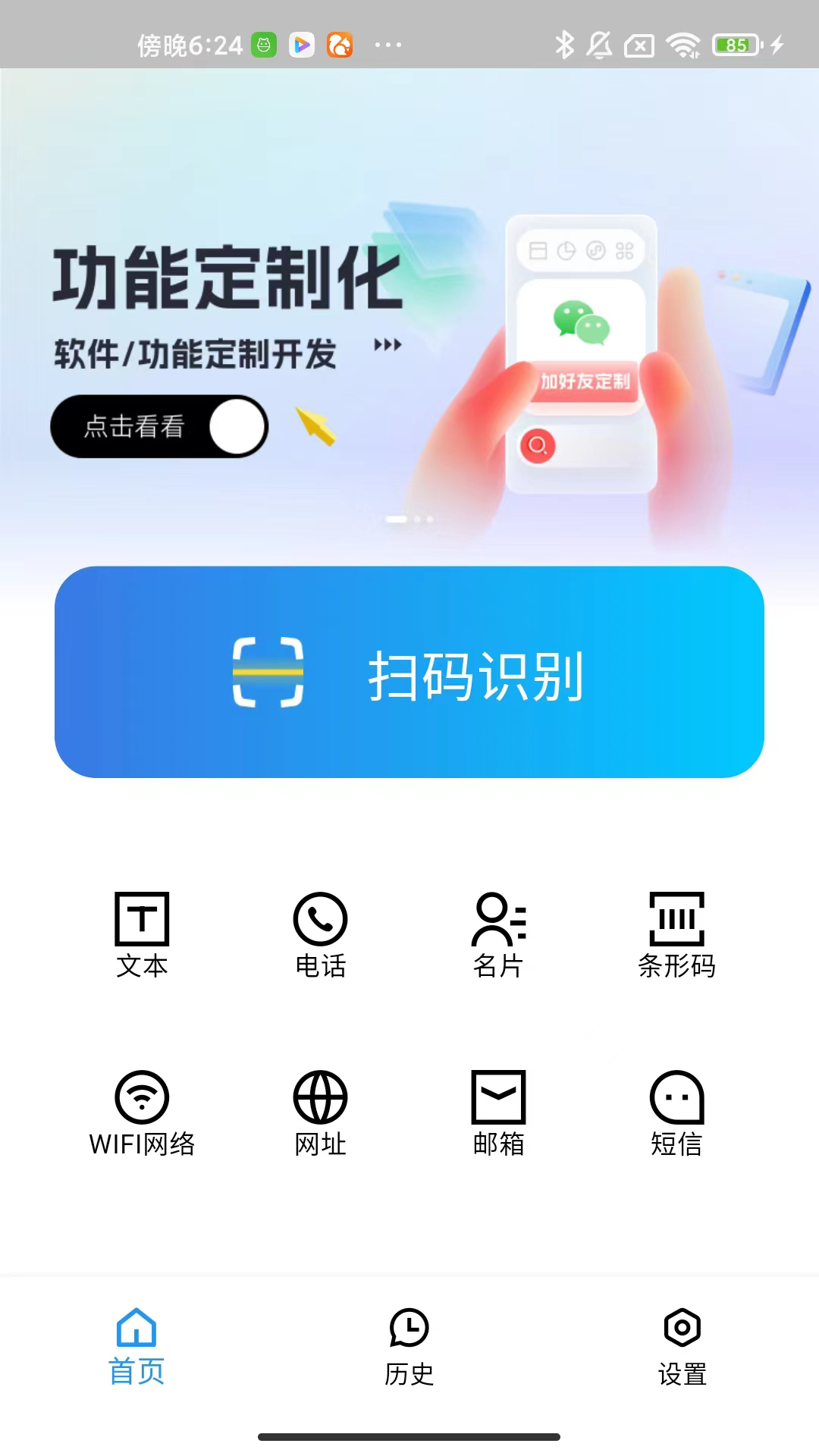Follow the 软件/功能定制开发 arrow link
This screenshot has width=819, height=1456.
(x=389, y=345)
